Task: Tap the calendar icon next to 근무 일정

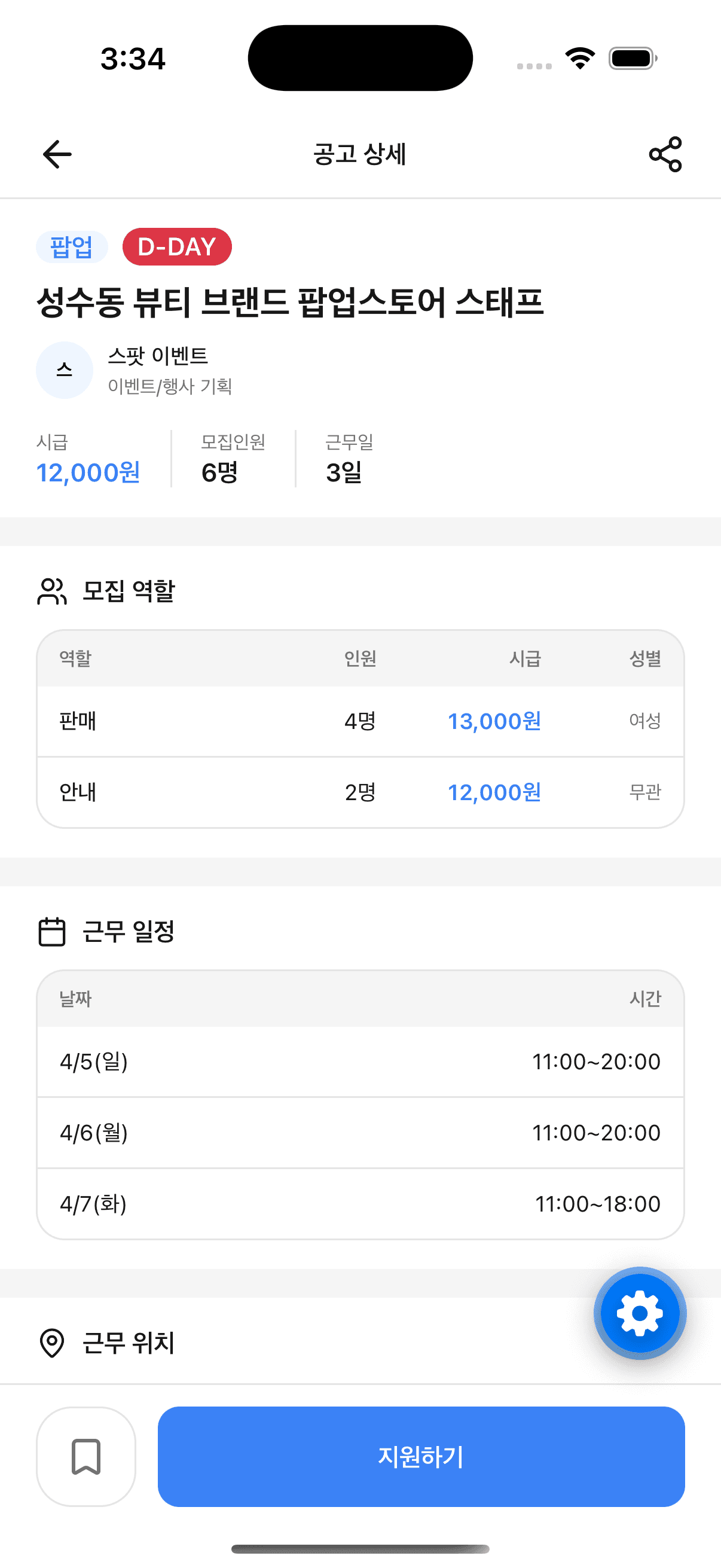Action: tap(52, 931)
